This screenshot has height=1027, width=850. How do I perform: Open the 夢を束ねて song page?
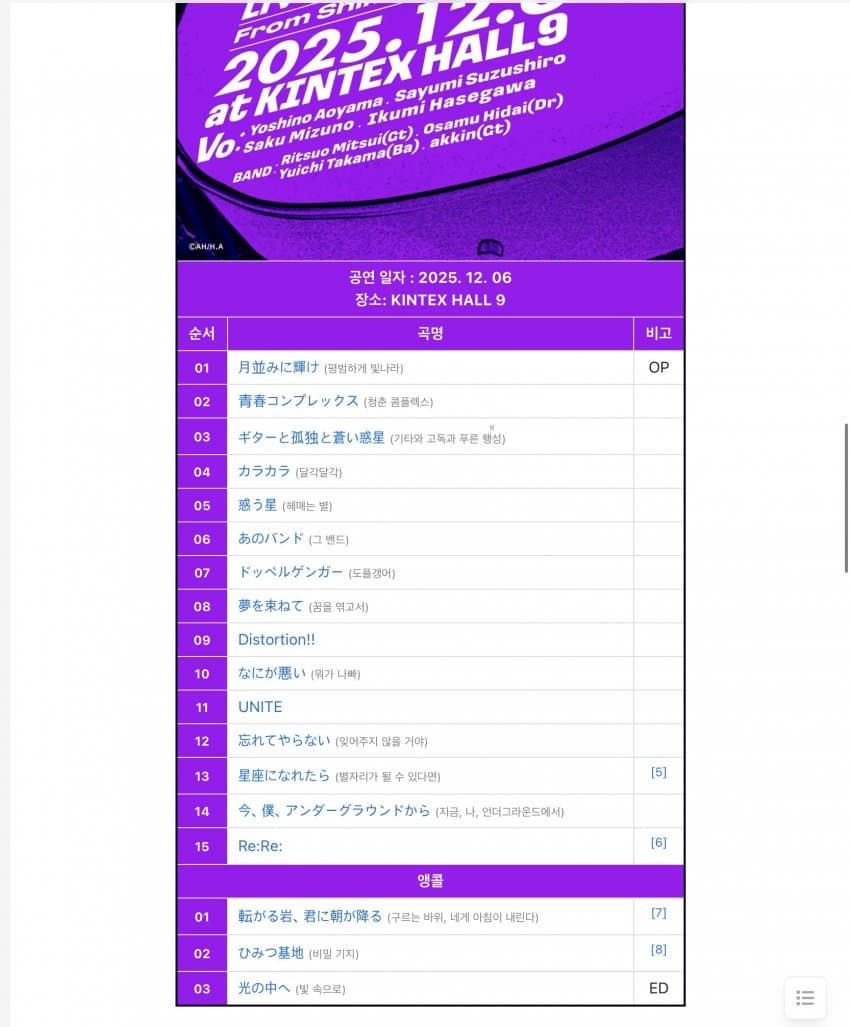(x=270, y=606)
